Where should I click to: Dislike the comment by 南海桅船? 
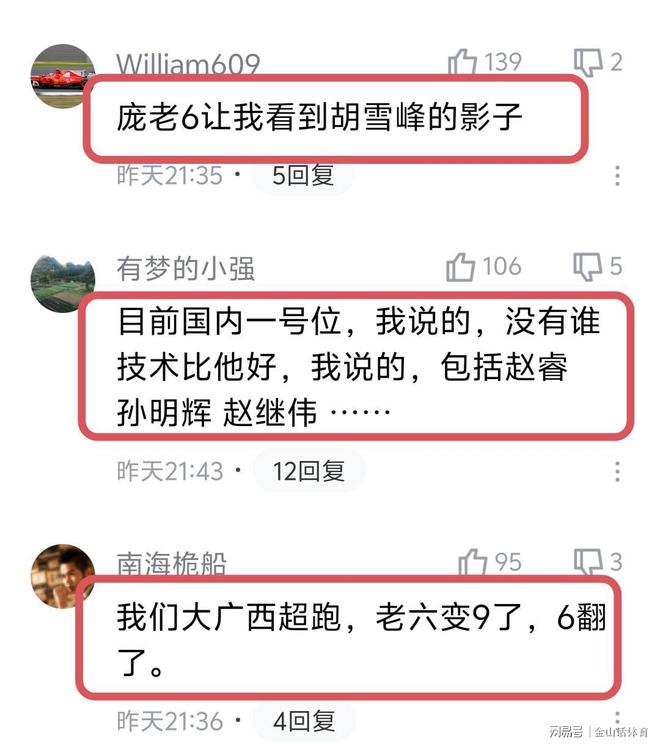[588, 563]
